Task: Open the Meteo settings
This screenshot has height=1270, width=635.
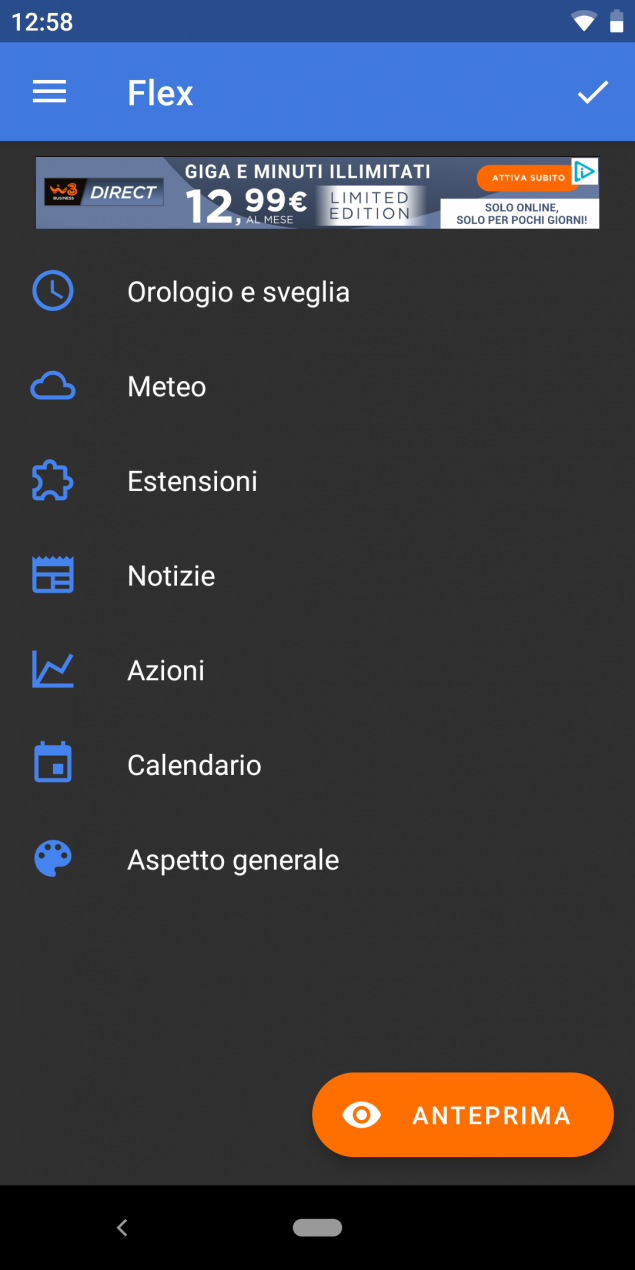Action: click(x=317, y=387)
